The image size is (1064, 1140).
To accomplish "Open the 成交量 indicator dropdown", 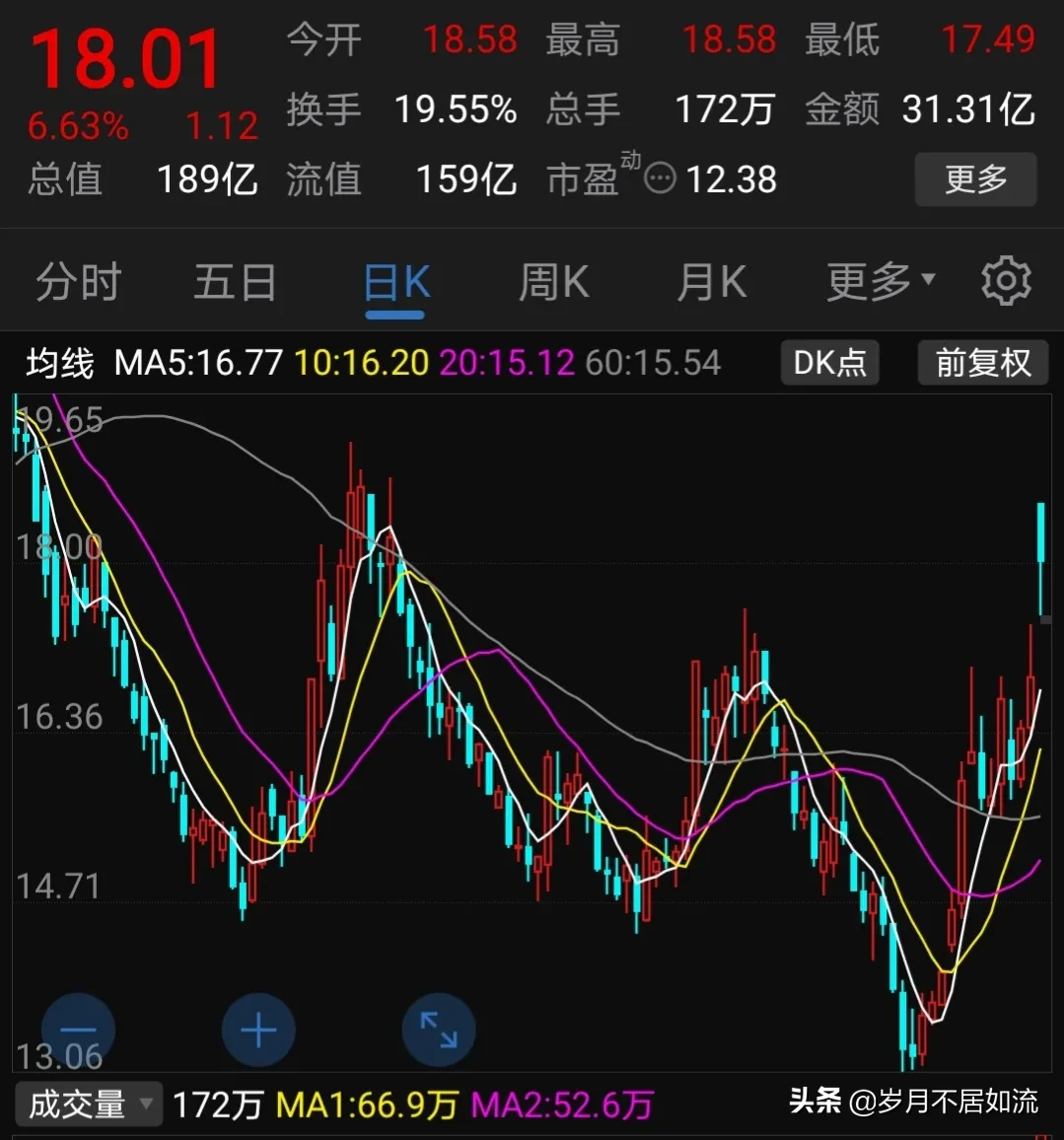I will [x=88, y=1105].
